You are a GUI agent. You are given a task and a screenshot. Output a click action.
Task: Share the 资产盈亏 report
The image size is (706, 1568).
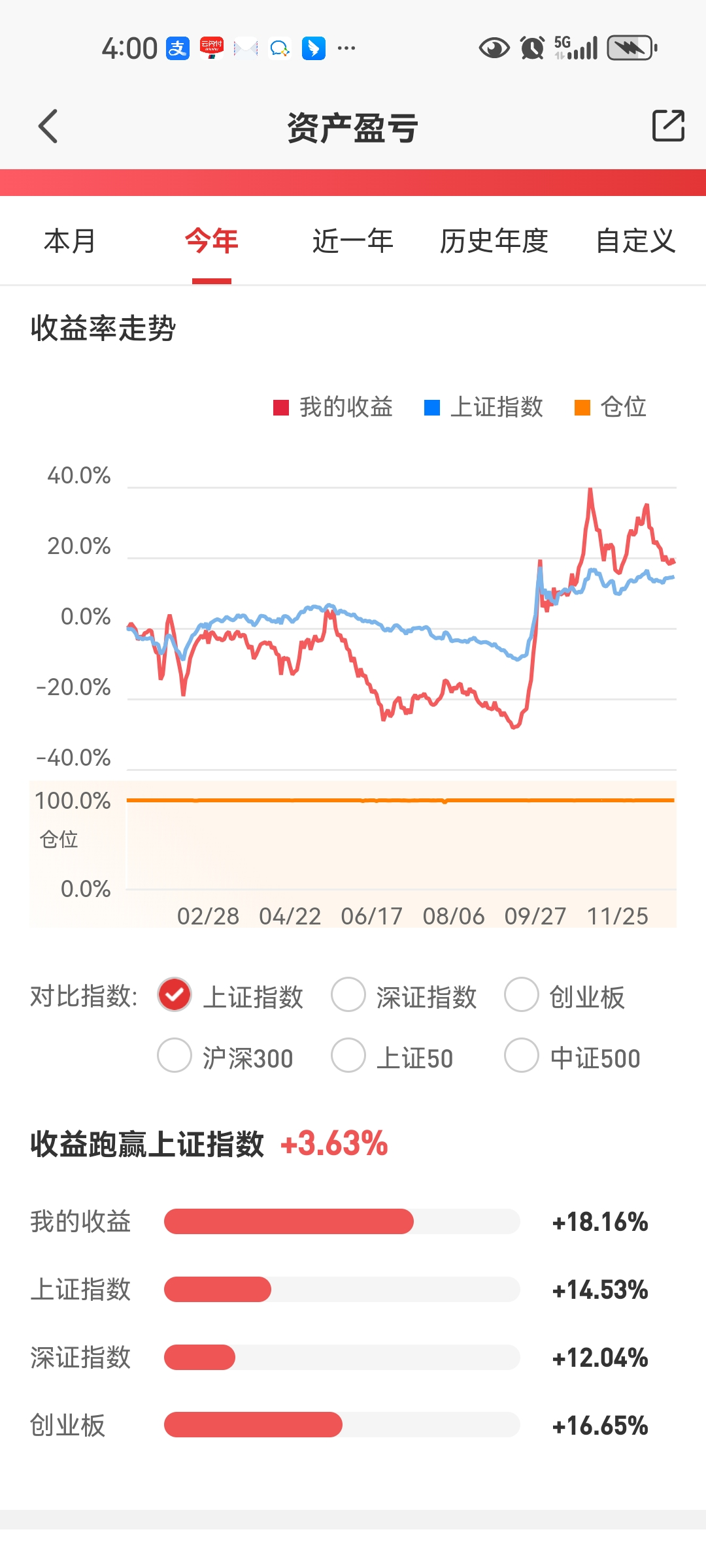(x=668, y=125)
